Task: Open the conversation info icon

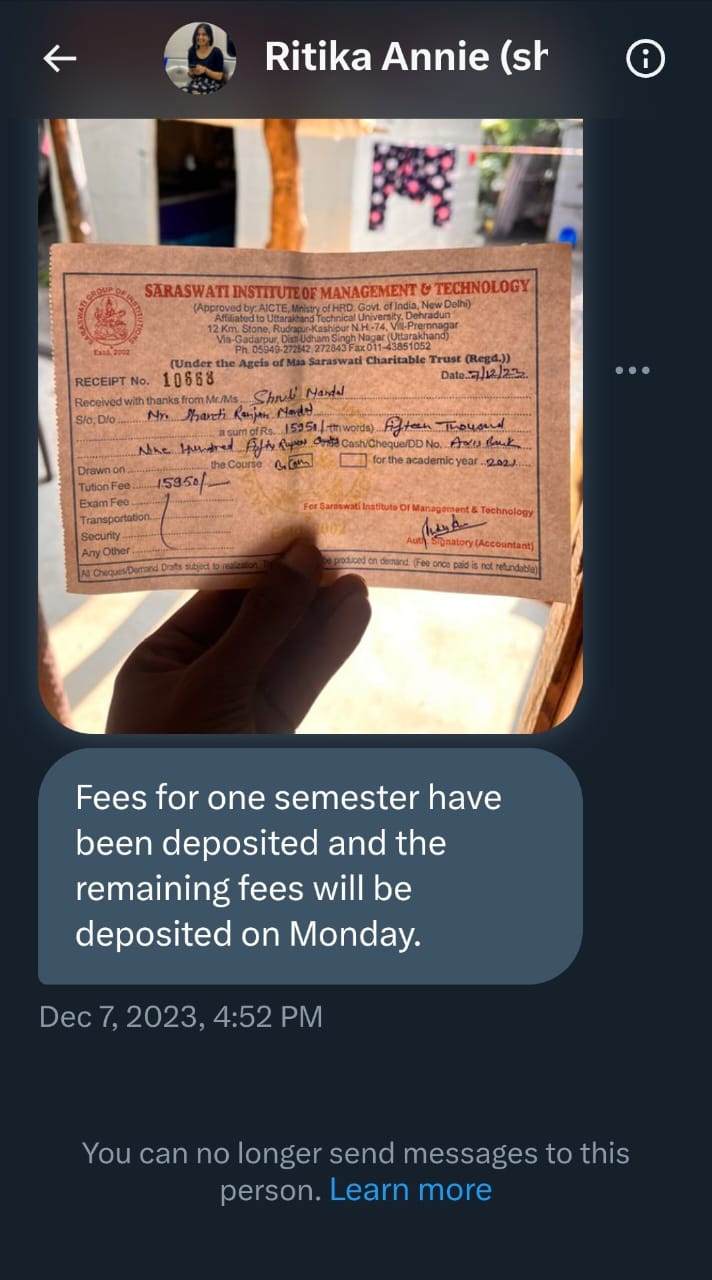Action: (645, 59)
